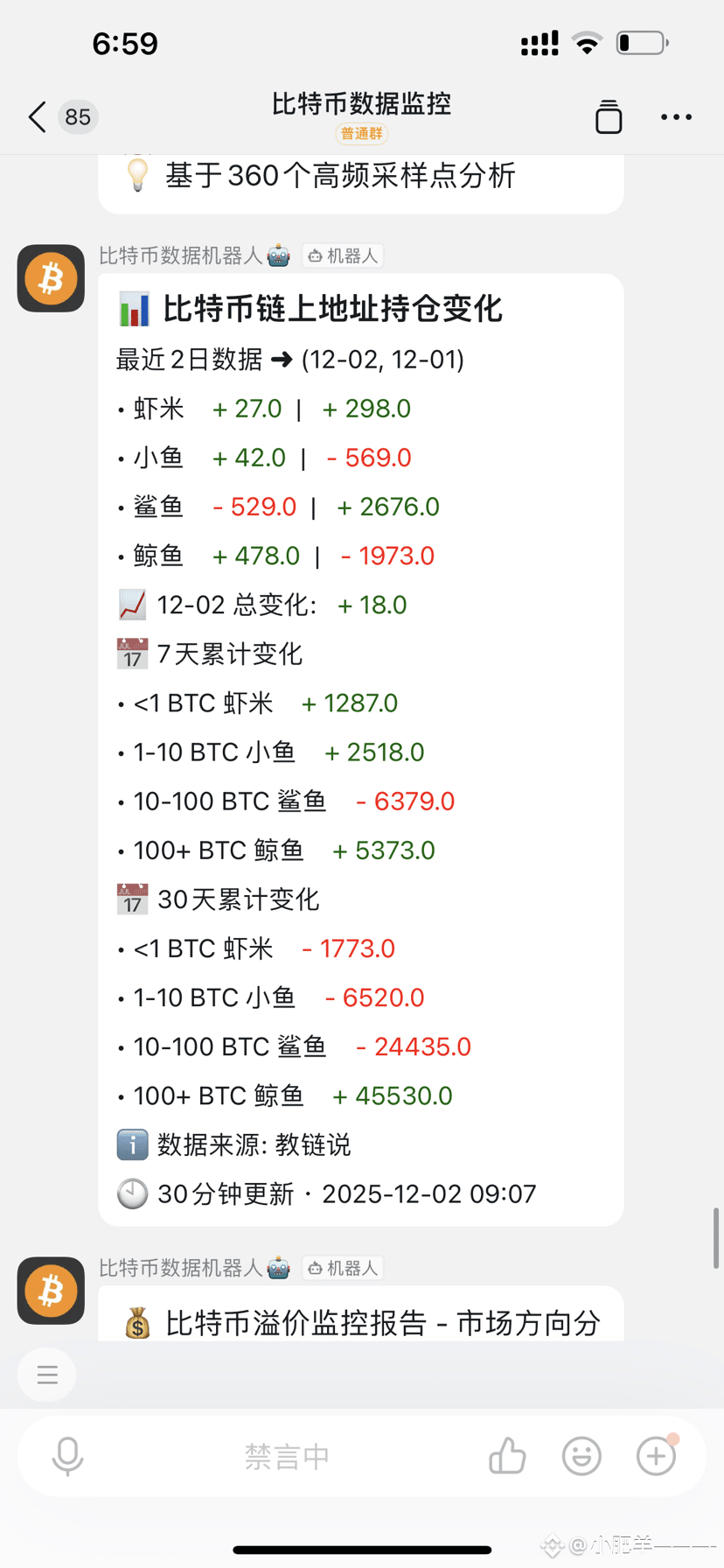Screen dimensions: 724x1568
Task: Open the emoji picker
Action: pos(581,1456)
